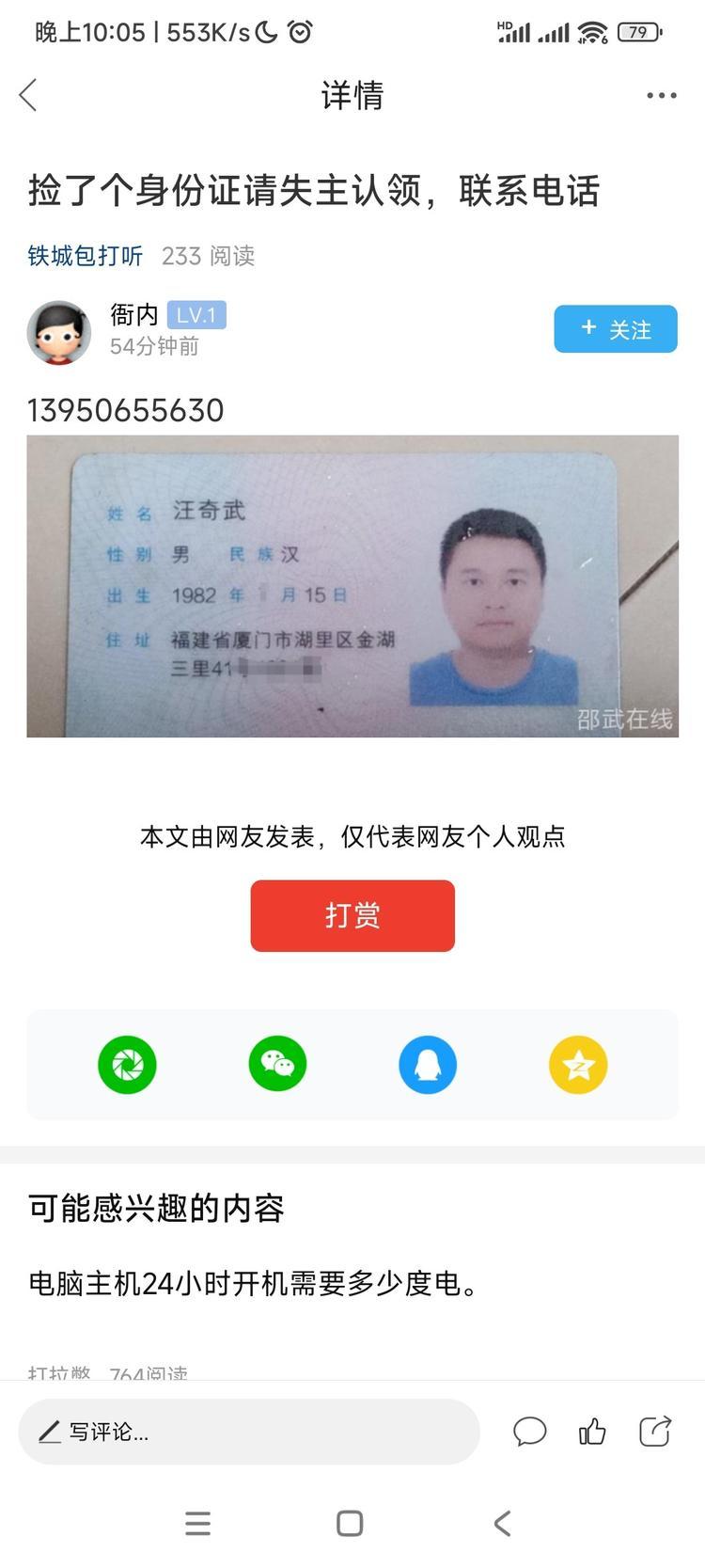705x1568 pixels.
Task: Open recent apps from the navigation bar
Action: click(x=197, y=1523)
